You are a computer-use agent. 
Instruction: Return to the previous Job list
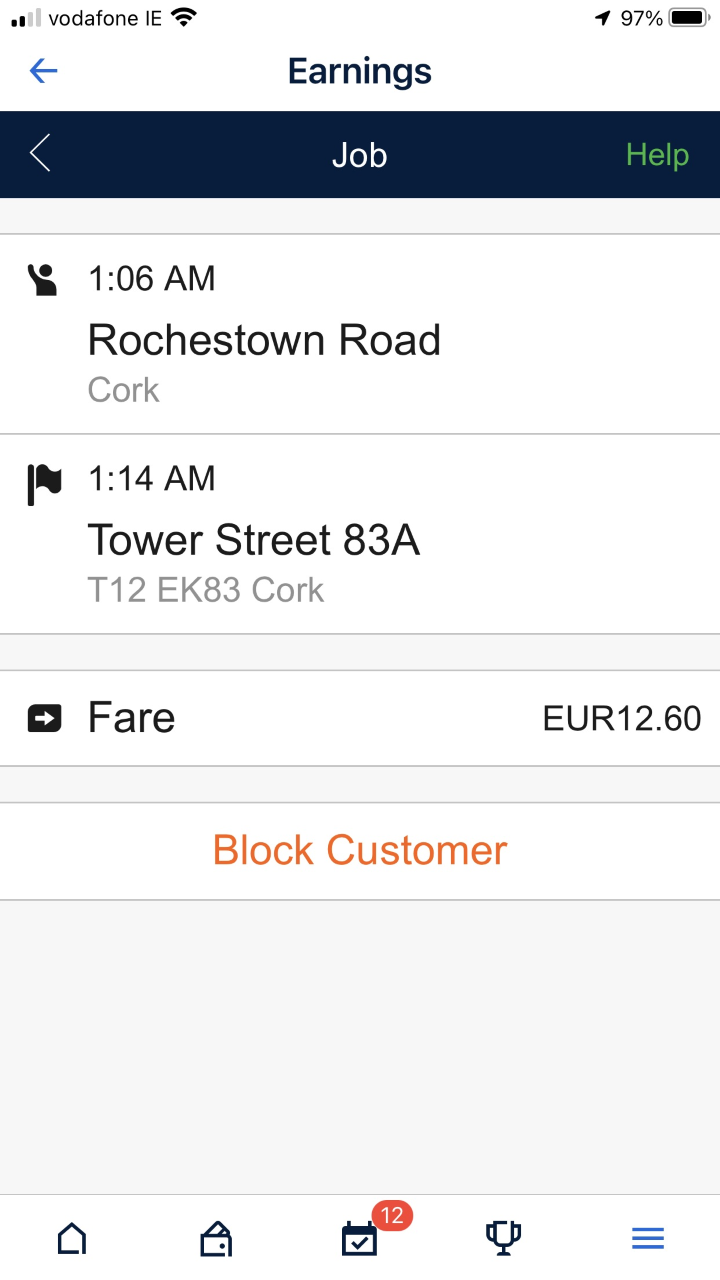click(40, 155)
